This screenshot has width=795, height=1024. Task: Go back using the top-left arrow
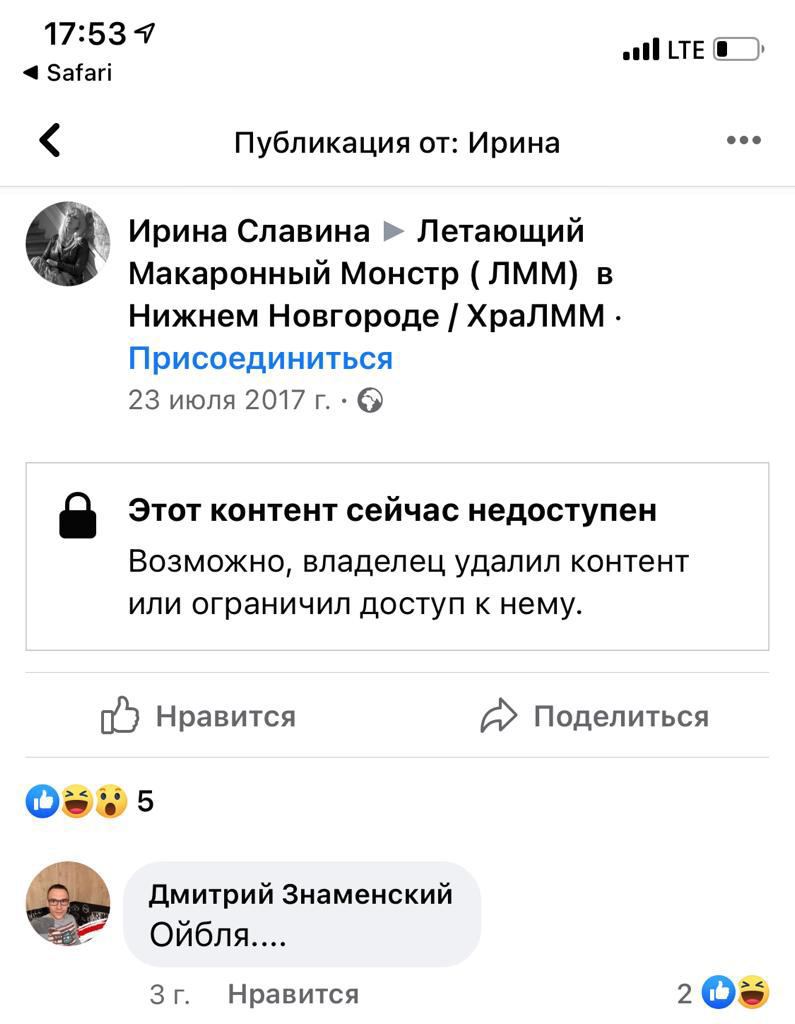pos(50,141)
